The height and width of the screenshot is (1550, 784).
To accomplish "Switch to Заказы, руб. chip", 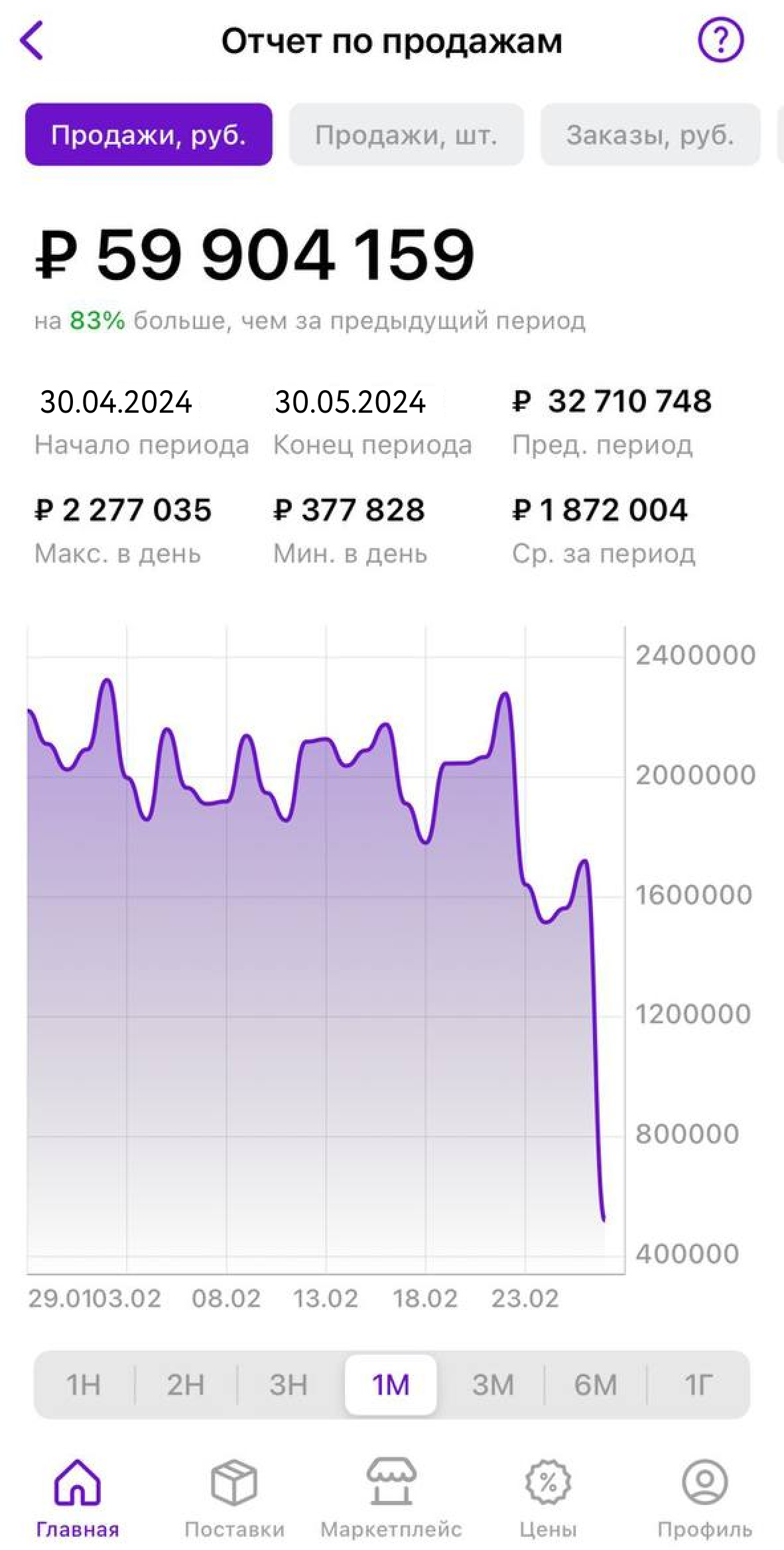I will coord(650,135).
